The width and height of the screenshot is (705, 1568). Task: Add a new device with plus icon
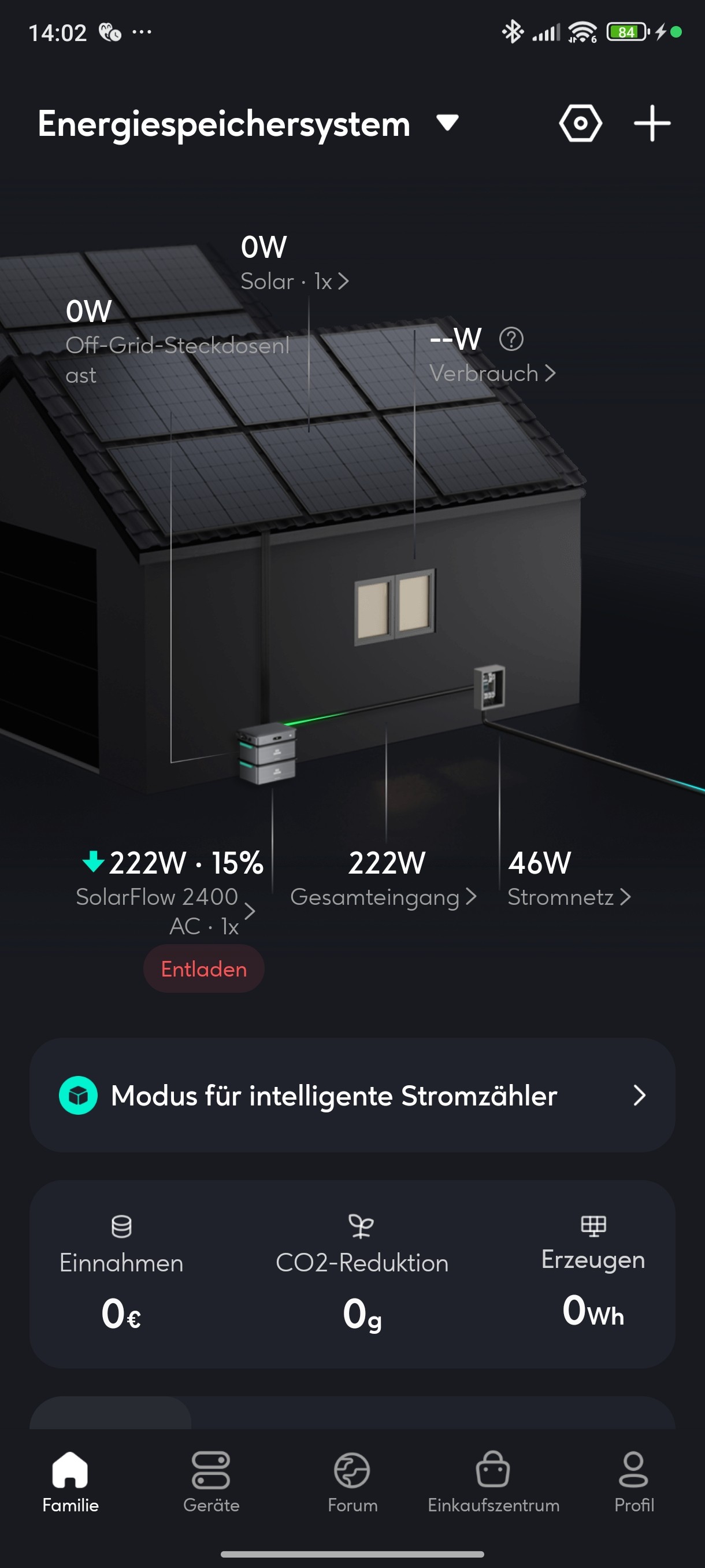click(x=651, y=124)
